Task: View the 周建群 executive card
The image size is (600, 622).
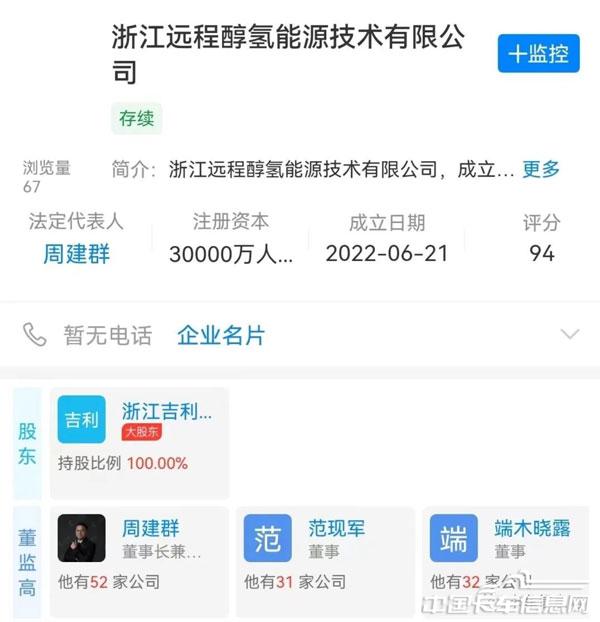Action: (139, 553)
